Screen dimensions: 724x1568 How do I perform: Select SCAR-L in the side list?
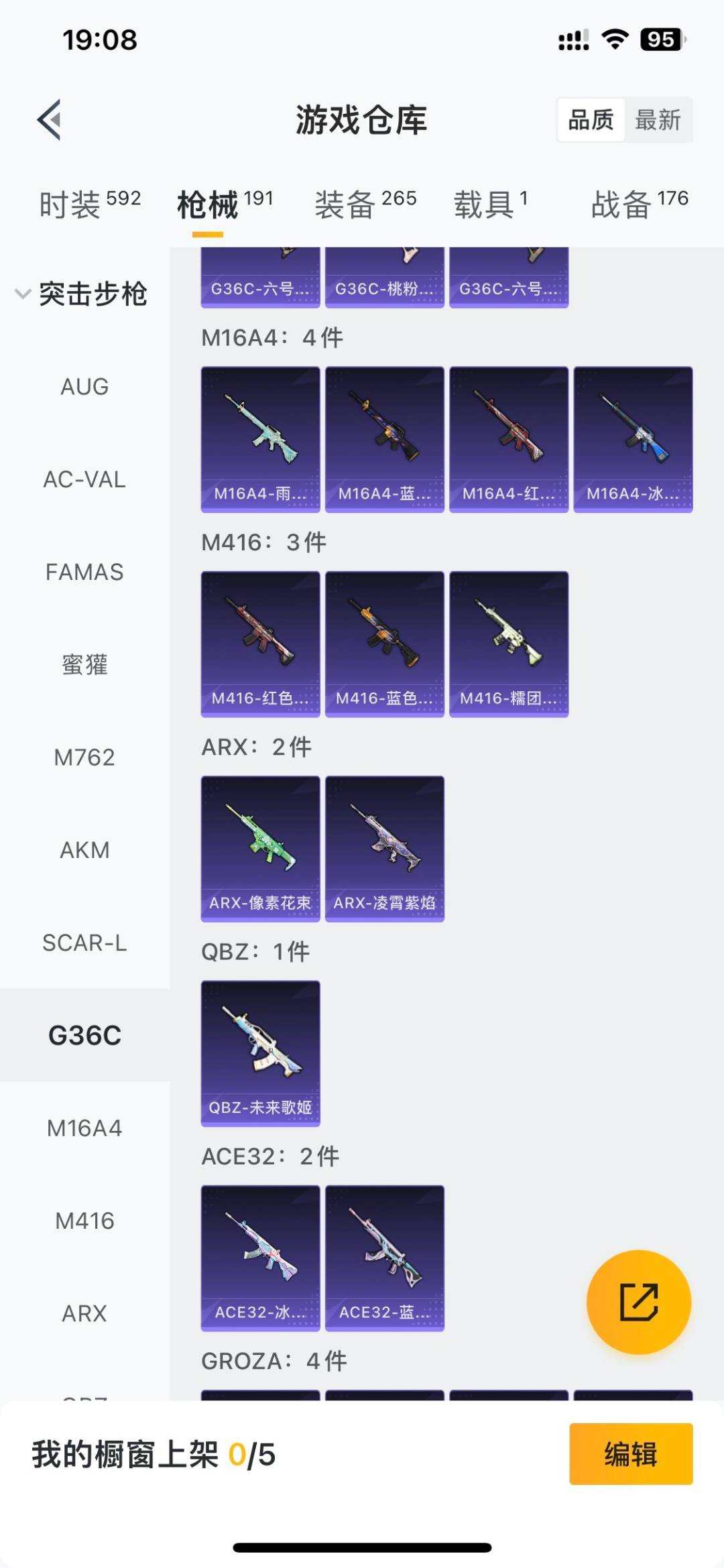pos(84,943)
